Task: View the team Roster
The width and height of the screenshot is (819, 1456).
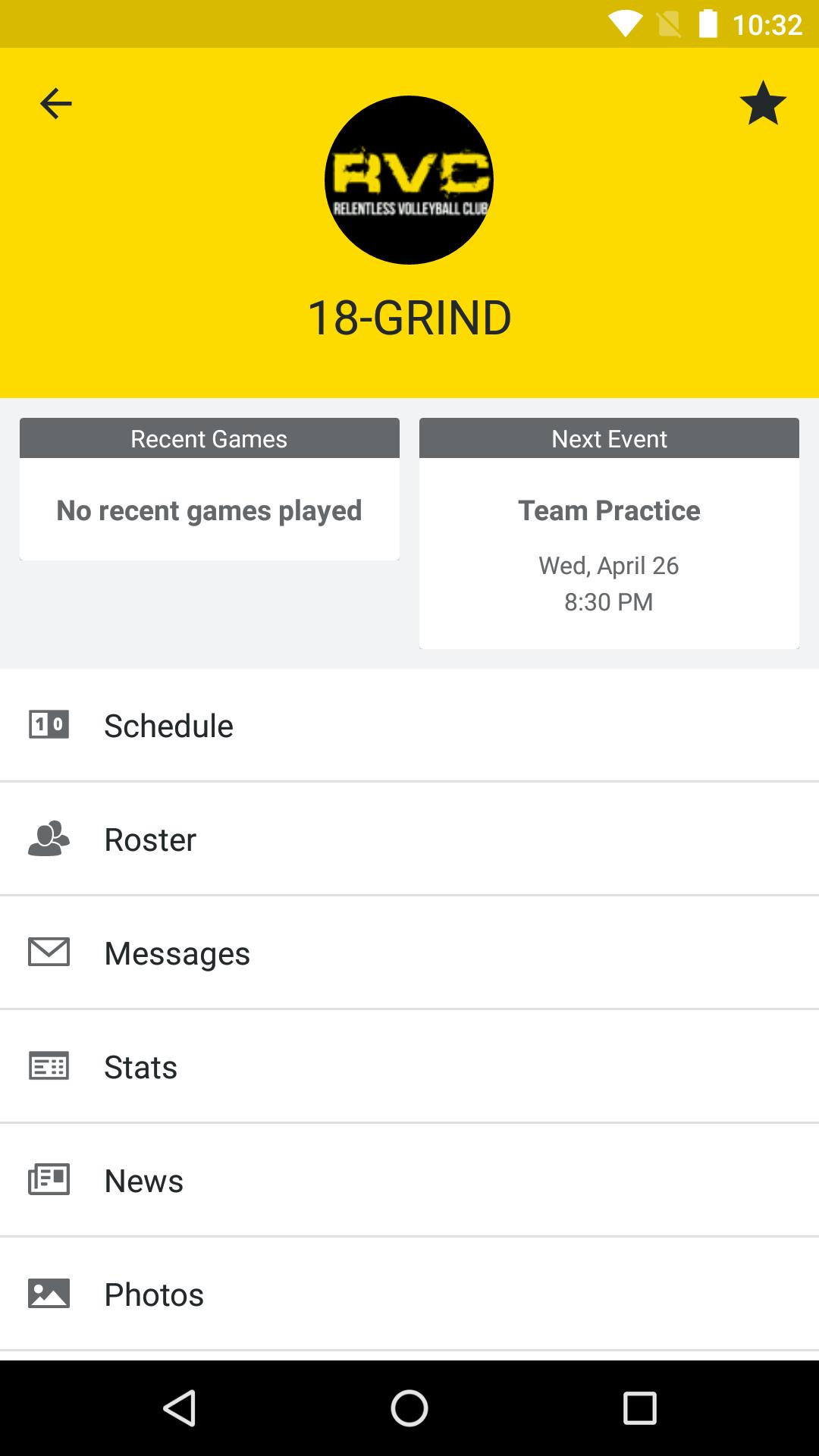Action: click(x=409, y=839)
